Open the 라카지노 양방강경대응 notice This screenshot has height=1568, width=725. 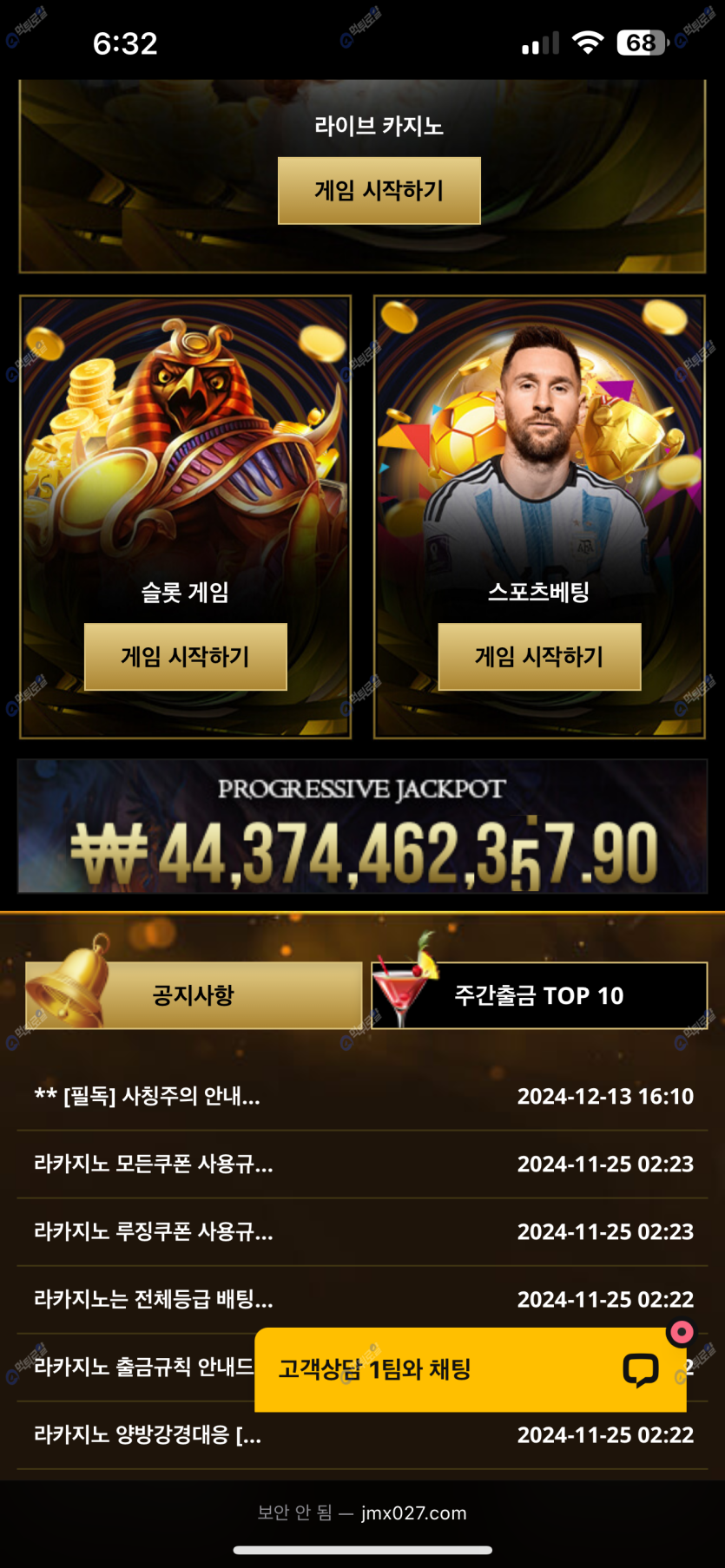148,1435
